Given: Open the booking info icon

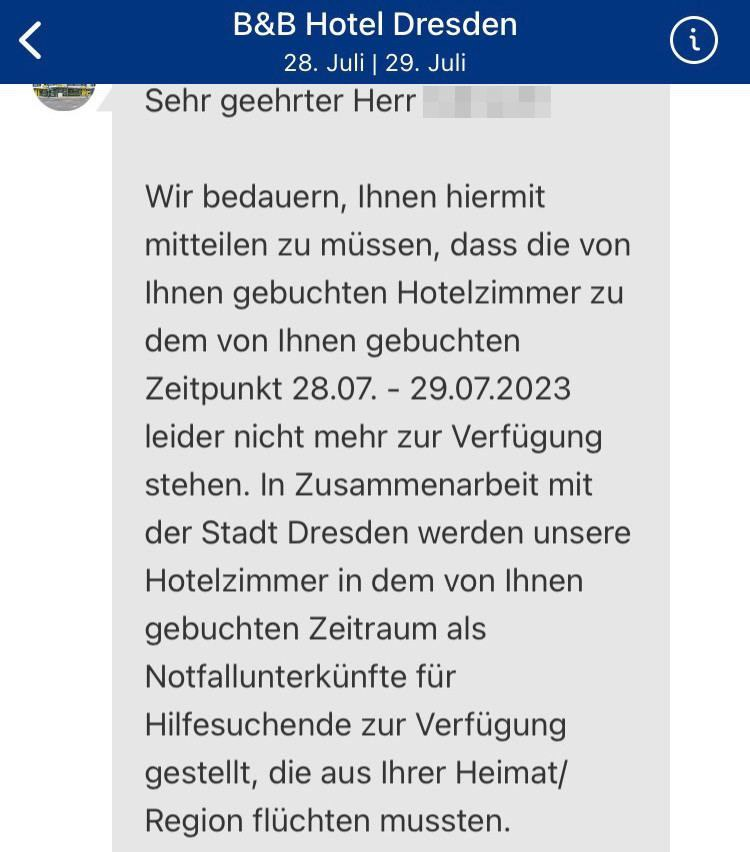Looking at the screenshot, I should pos(693,41).
